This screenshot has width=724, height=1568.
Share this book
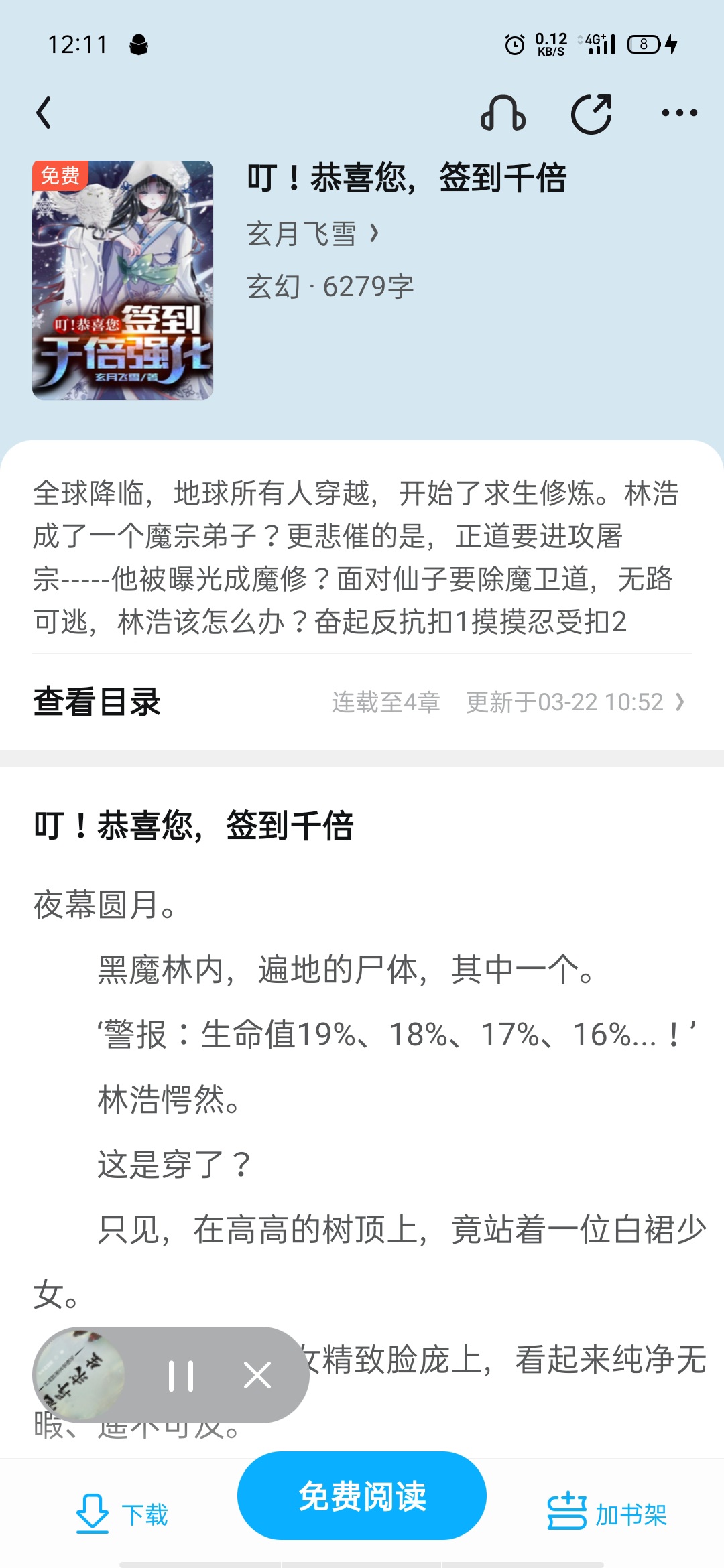591,113
